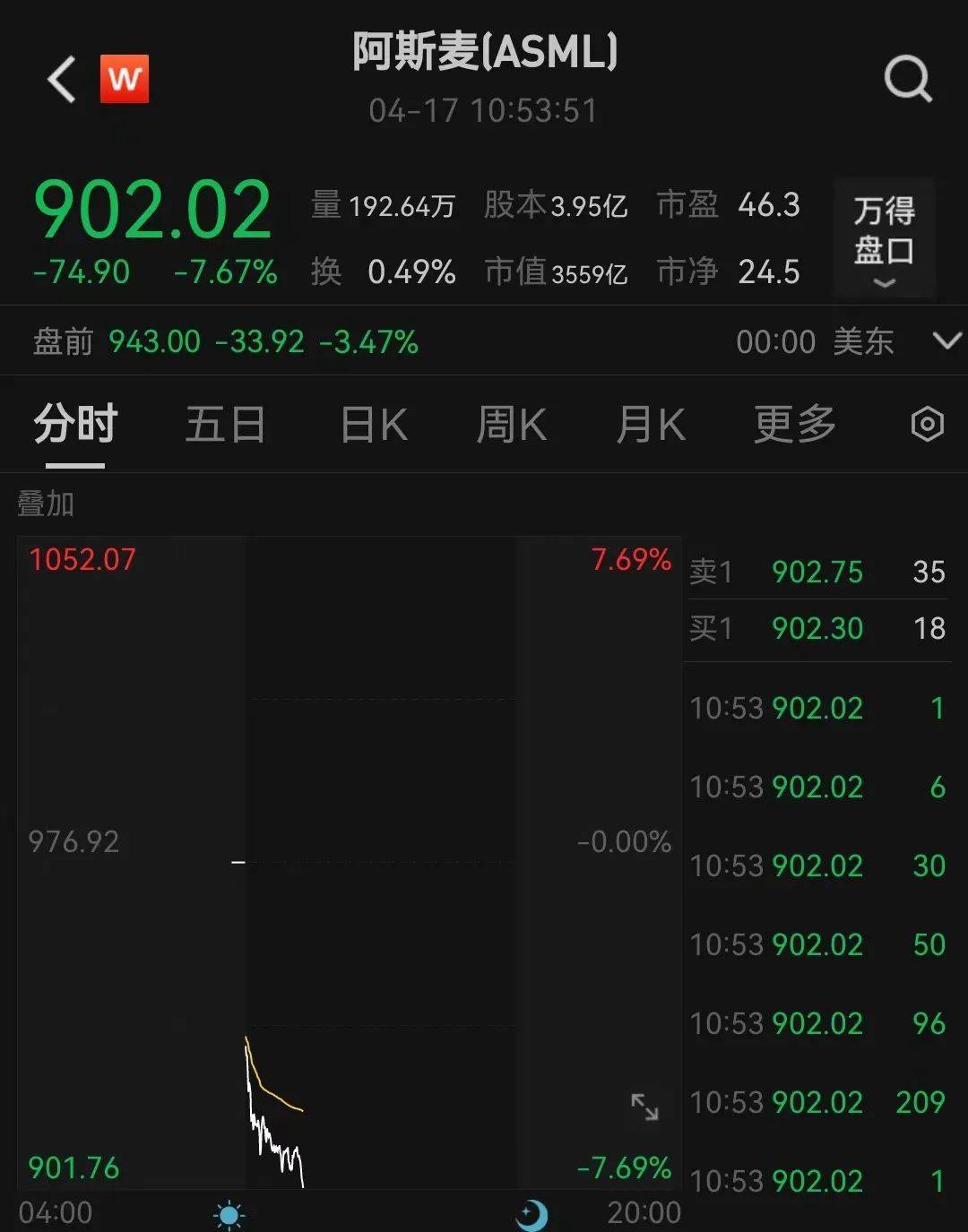Open the chart settings gear icon

click(x=927, y=425)
